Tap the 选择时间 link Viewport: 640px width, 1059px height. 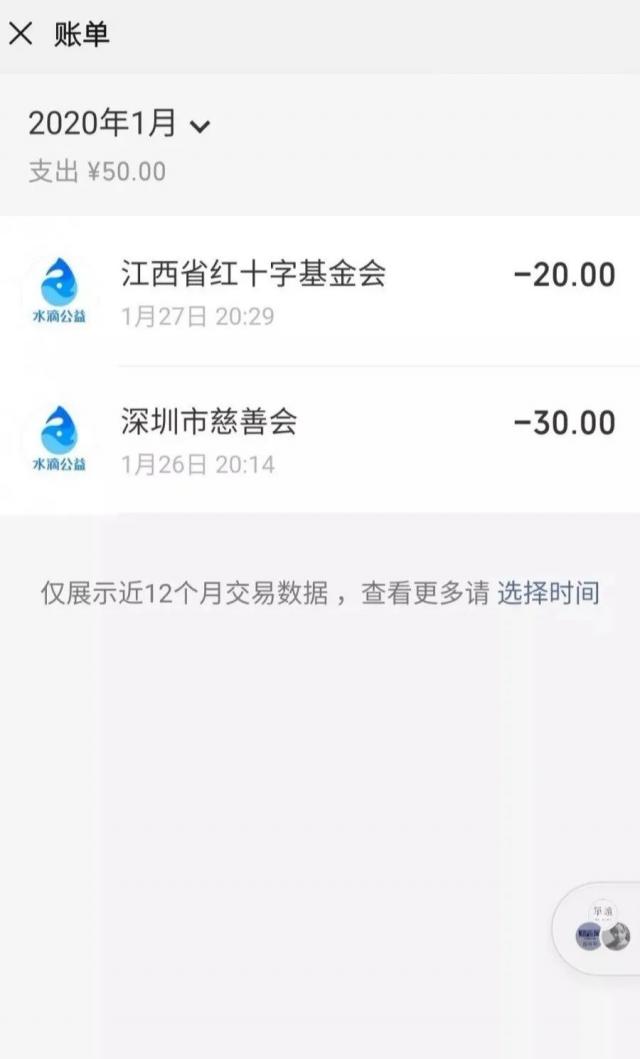pyautogui.click(x=548, y=593)
